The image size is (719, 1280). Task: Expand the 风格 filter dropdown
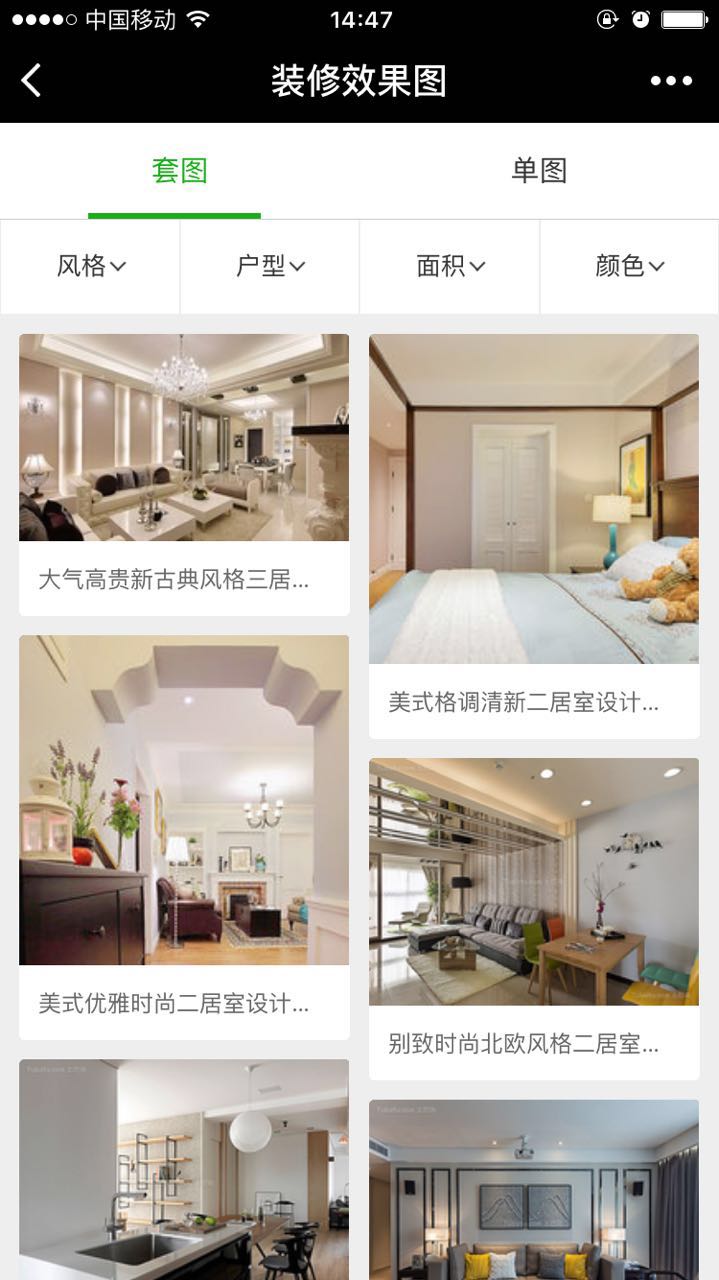(91, 266)
